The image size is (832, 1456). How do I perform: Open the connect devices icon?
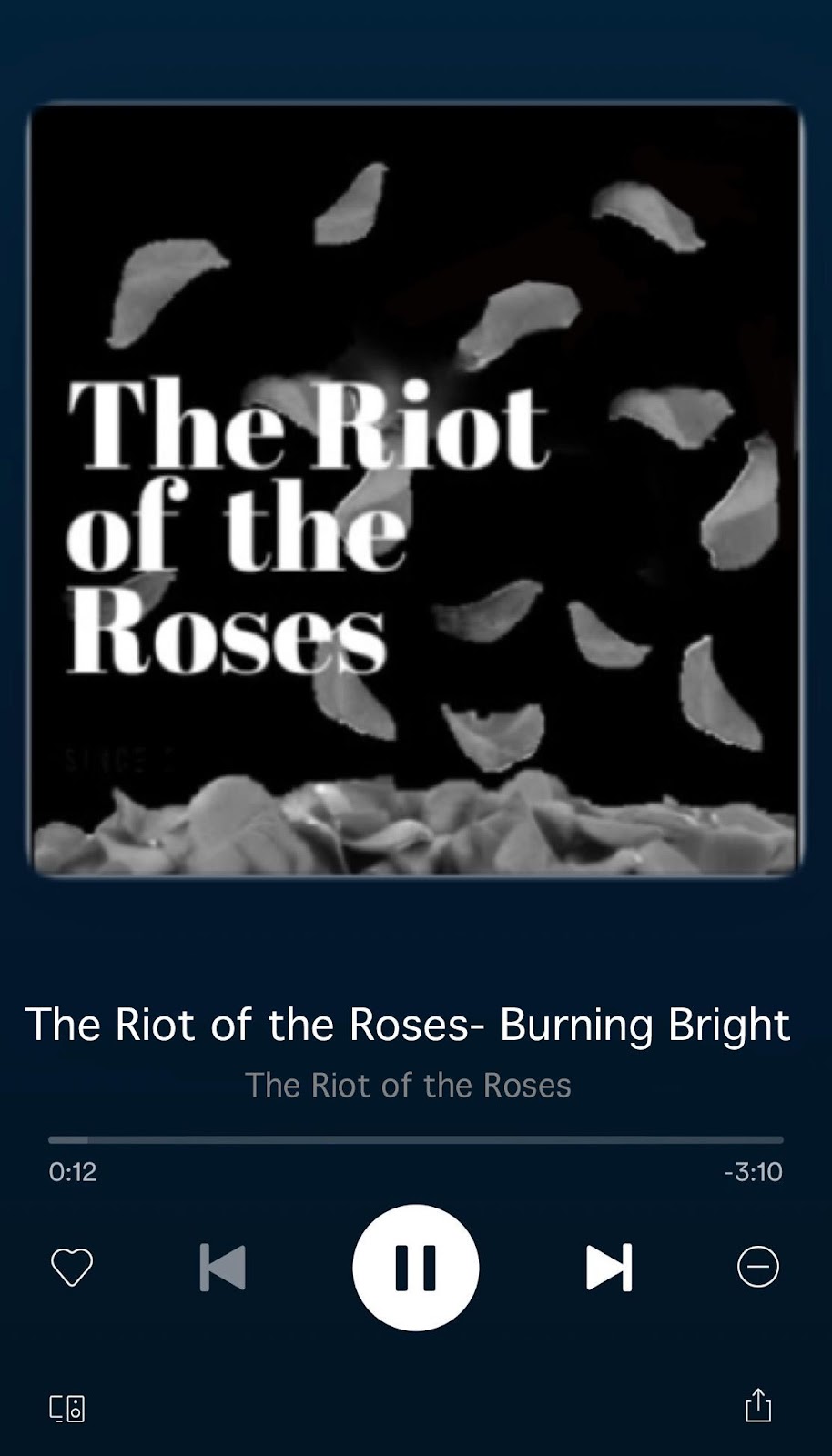(67, 1408)
